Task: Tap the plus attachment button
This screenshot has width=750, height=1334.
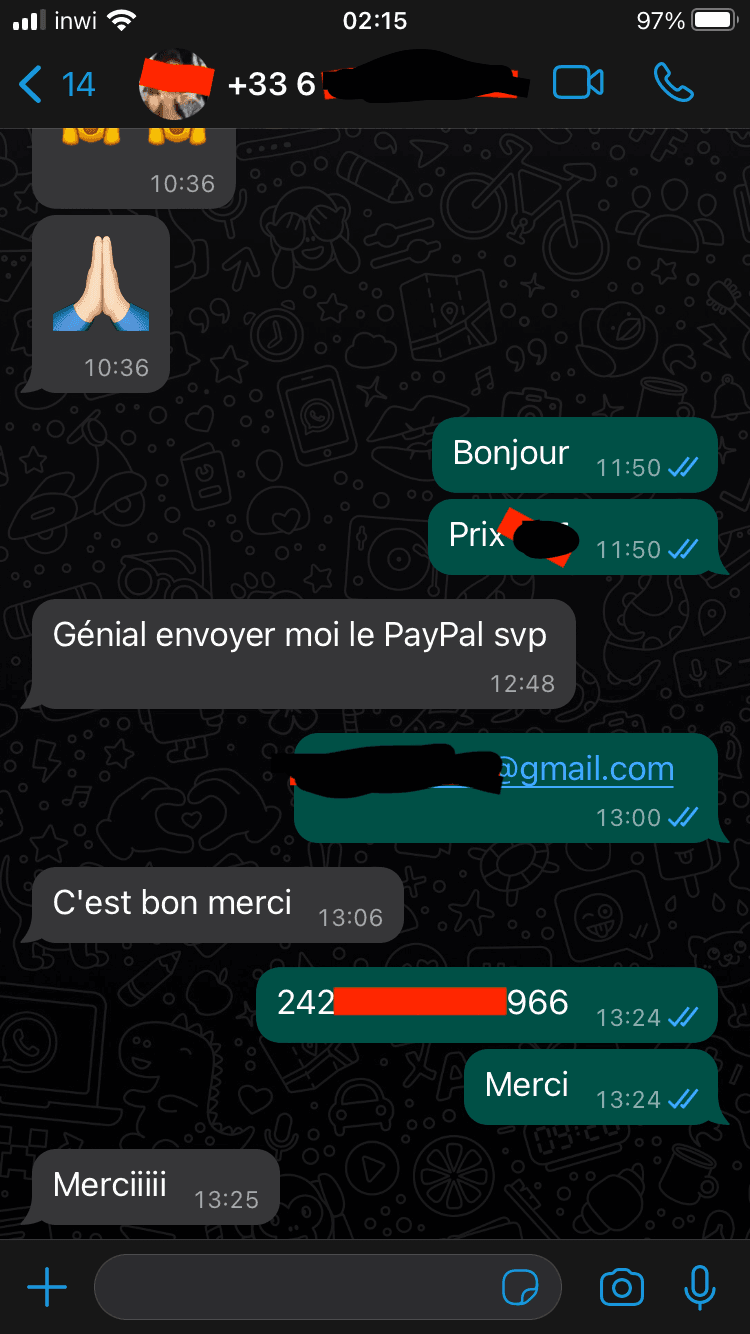Action: coord(47,1288)
